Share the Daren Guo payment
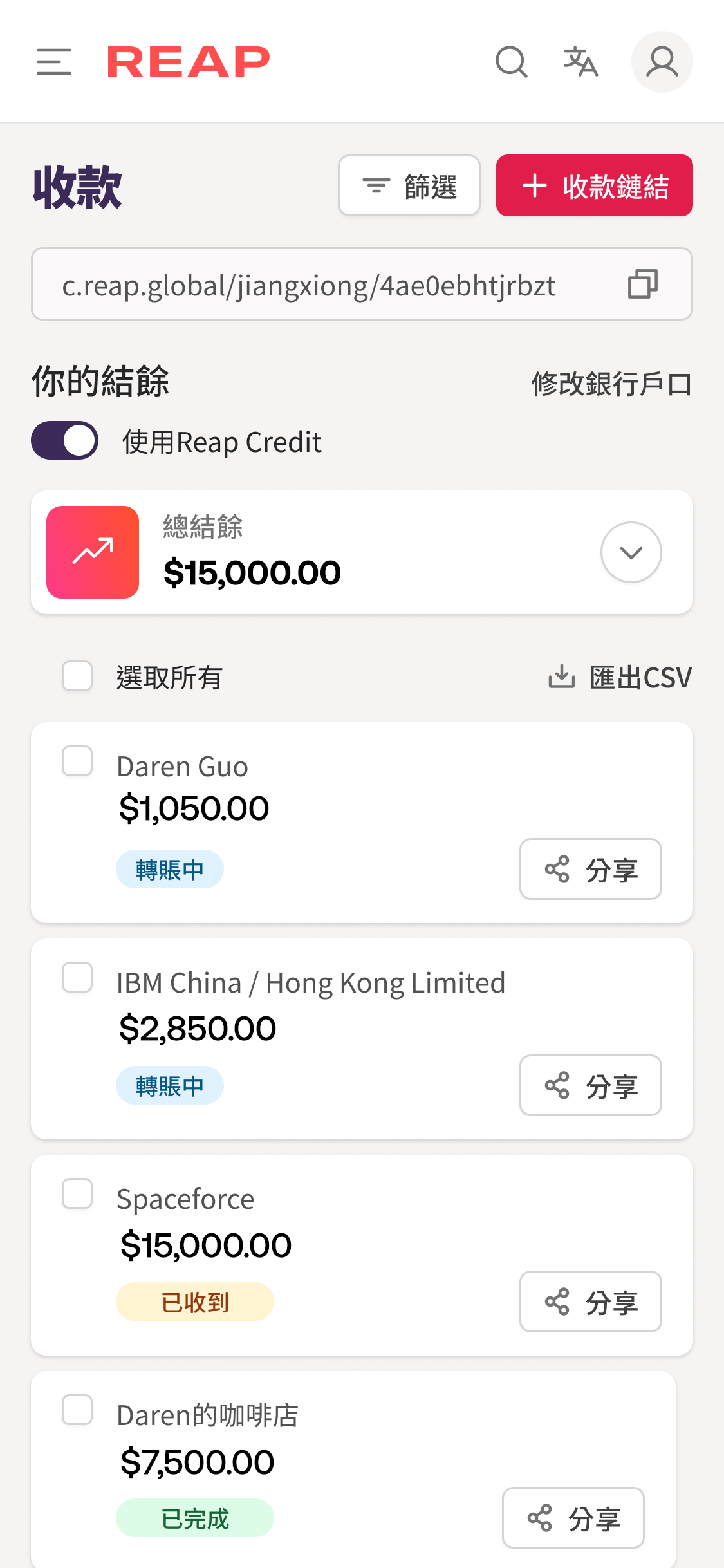 591,869
